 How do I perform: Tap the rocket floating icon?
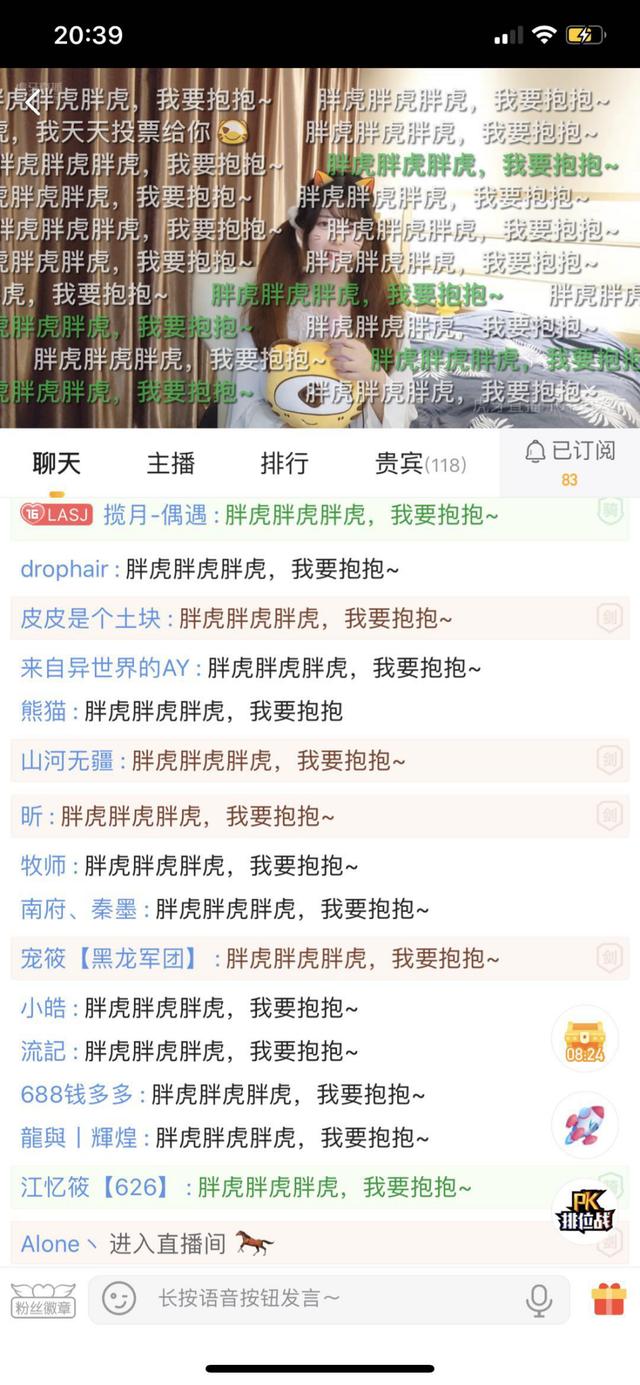[585, 1126]
